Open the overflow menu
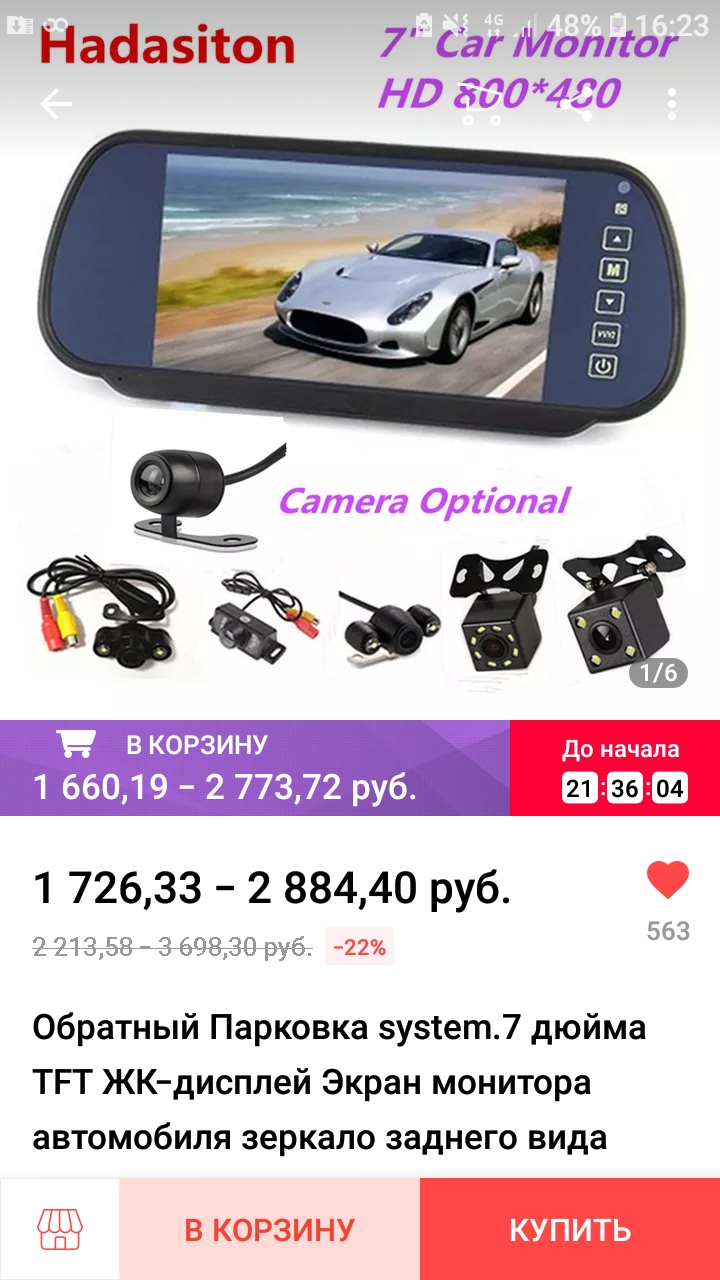The height and width of the screenshot is (1280, 720). pos(672,104)
